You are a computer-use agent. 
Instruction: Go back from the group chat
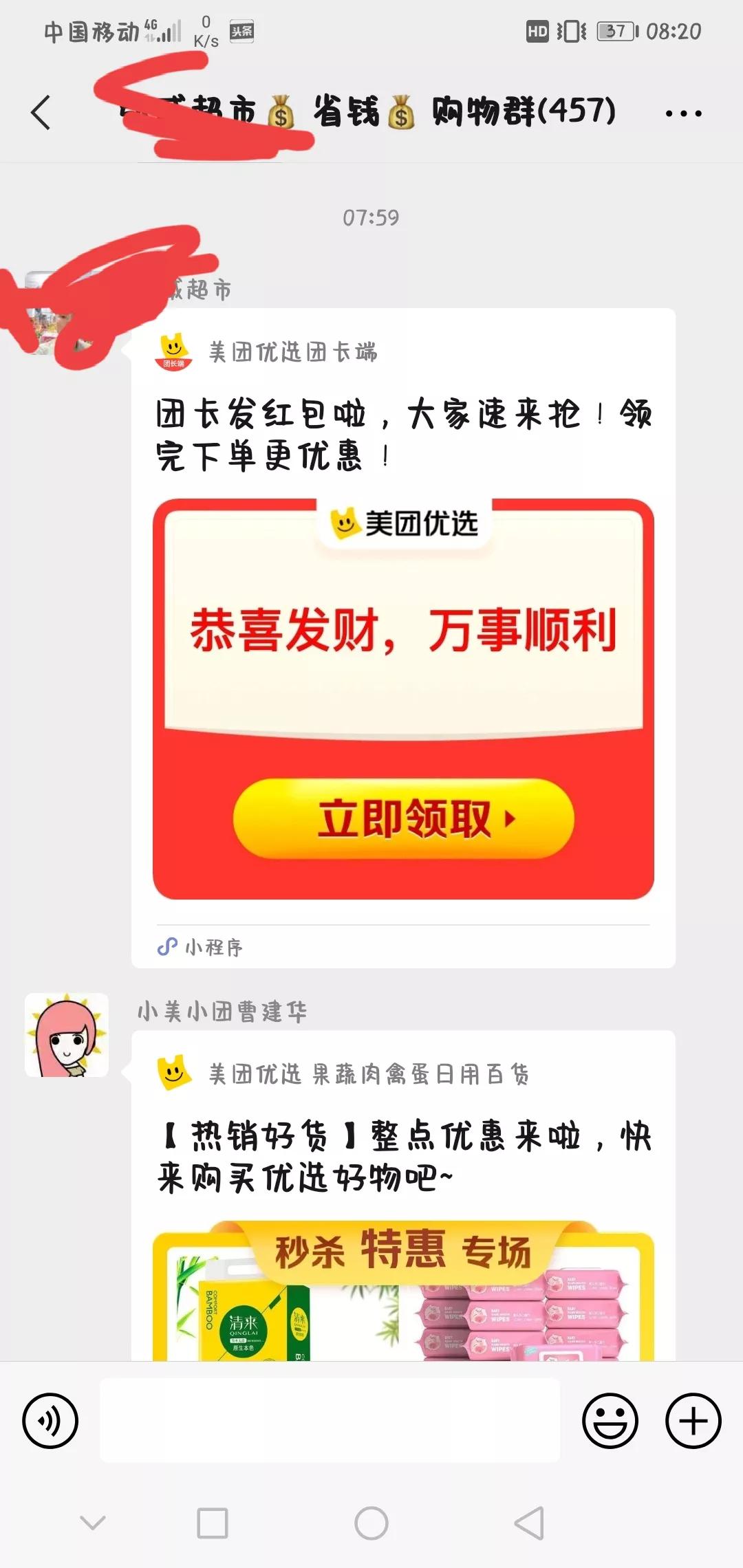(41, 112)
